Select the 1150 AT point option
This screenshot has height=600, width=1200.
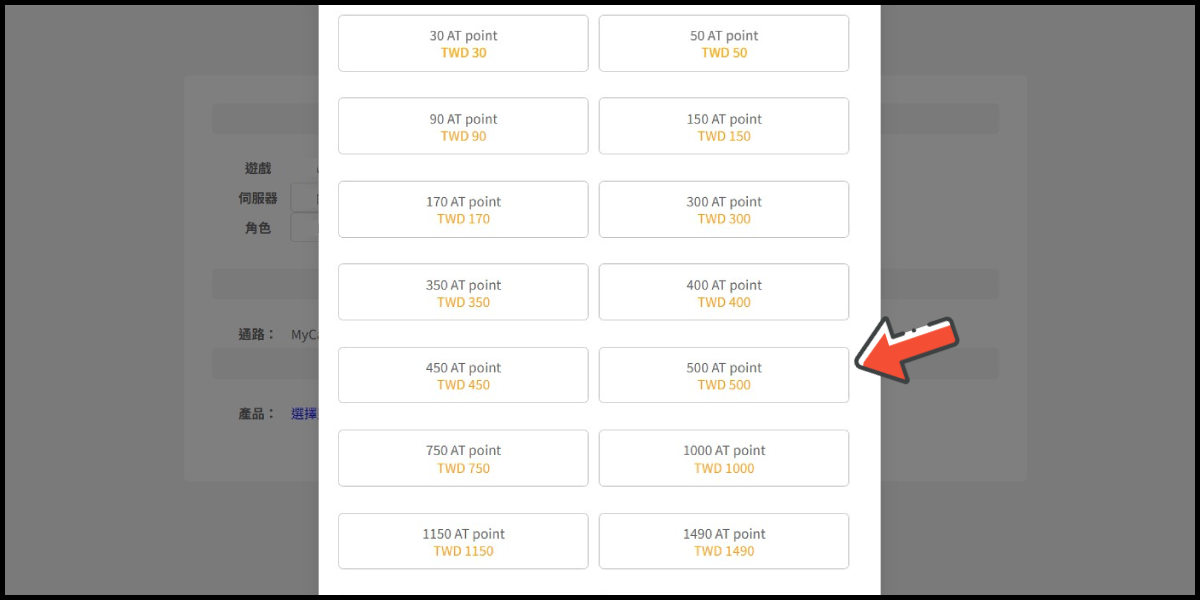463,542
